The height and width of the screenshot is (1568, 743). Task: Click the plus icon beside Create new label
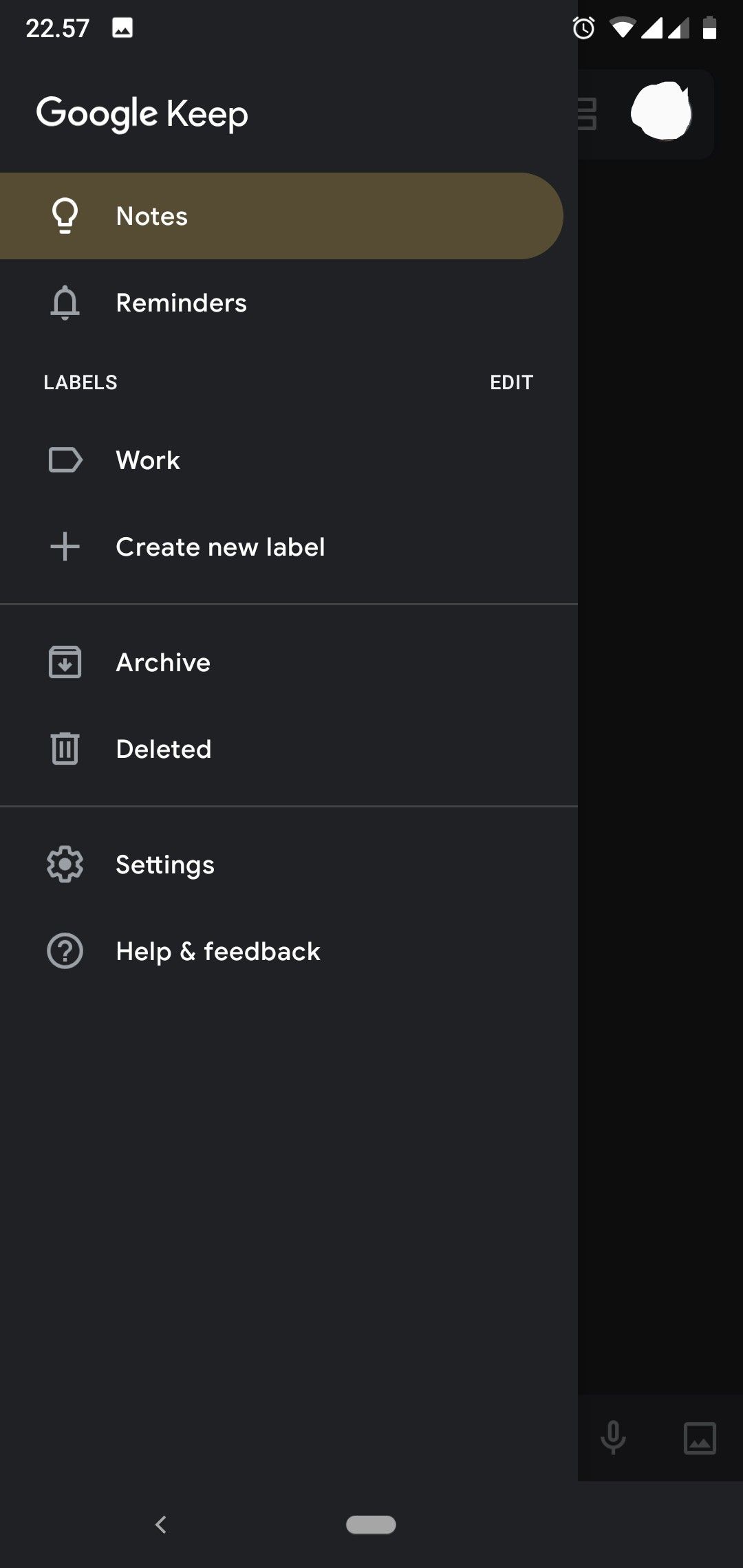click(x=65, y=547)
